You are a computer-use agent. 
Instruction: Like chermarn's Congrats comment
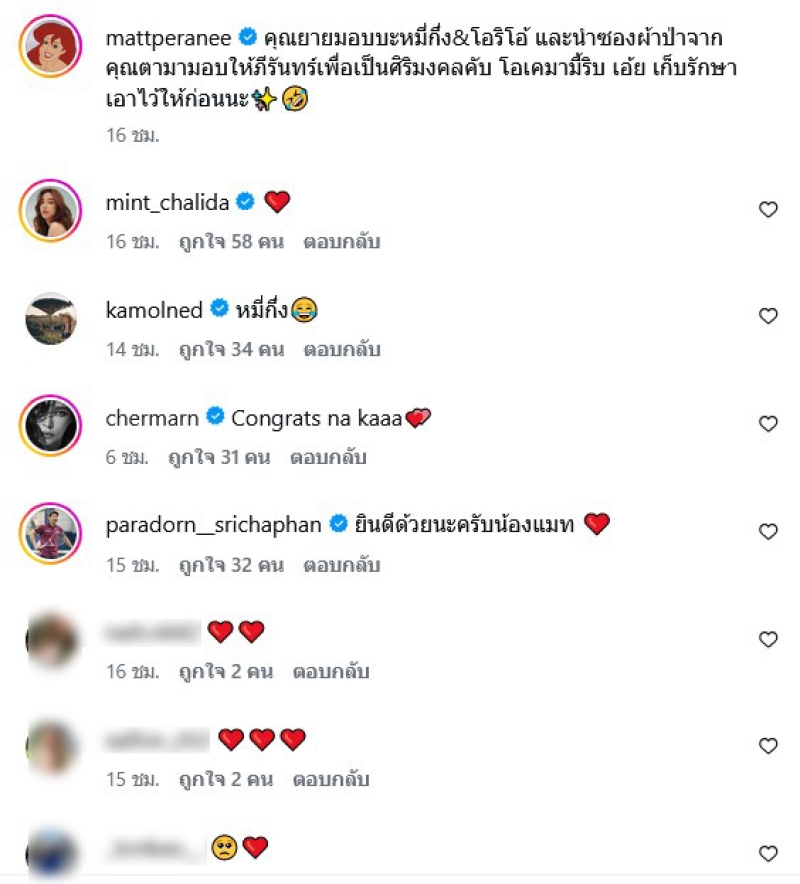[768, 424]
